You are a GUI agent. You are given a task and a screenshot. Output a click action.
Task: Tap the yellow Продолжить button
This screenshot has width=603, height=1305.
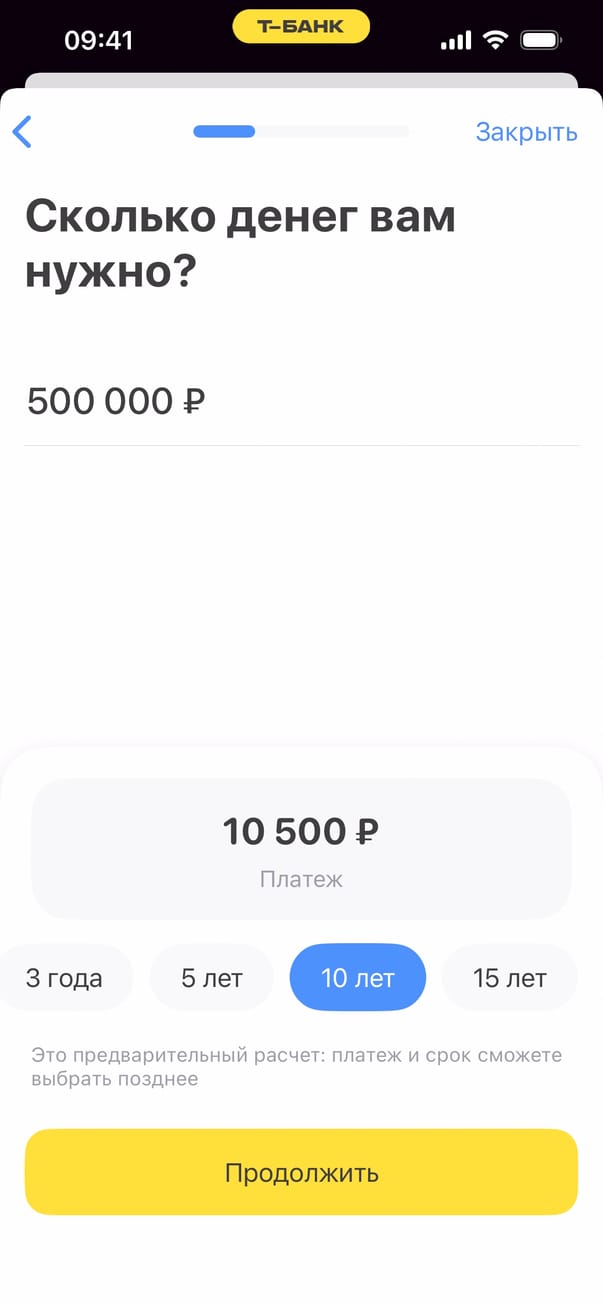coord(301,1172)
